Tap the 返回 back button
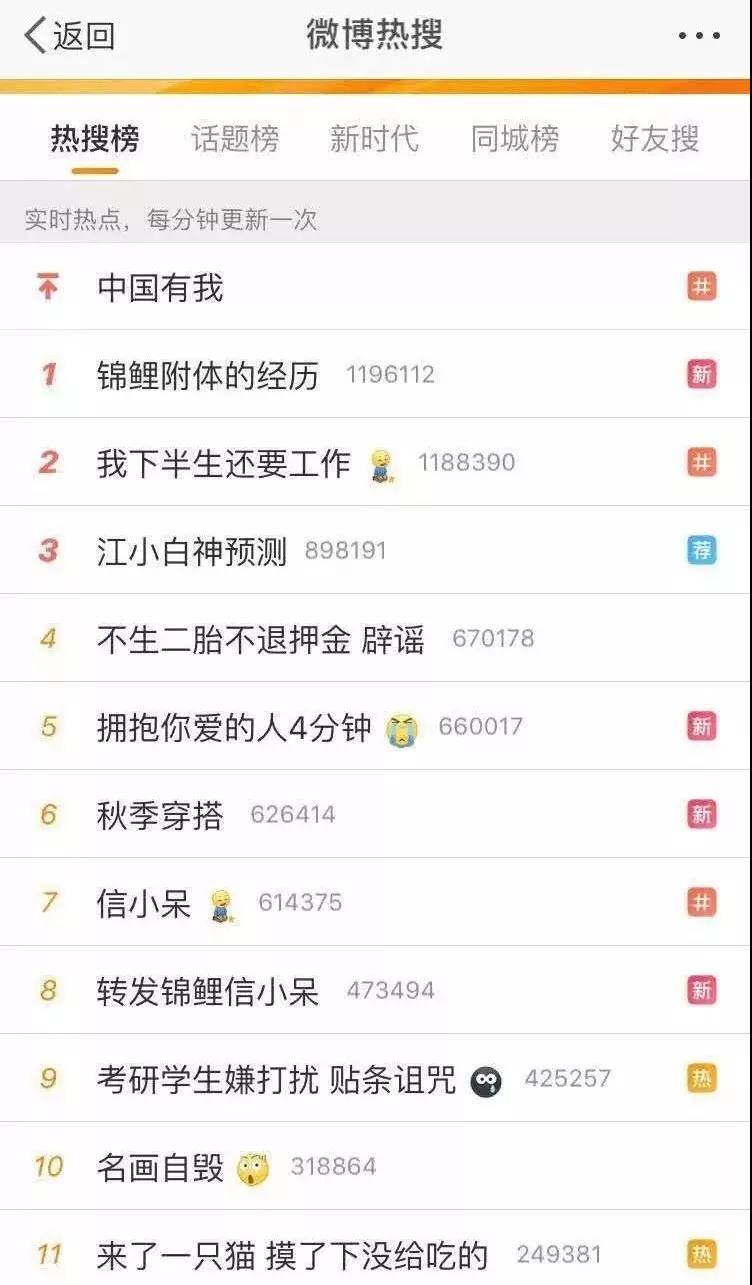Viewport: 752px width, 1285px height. pyautogui.click(x=70, y=36)
